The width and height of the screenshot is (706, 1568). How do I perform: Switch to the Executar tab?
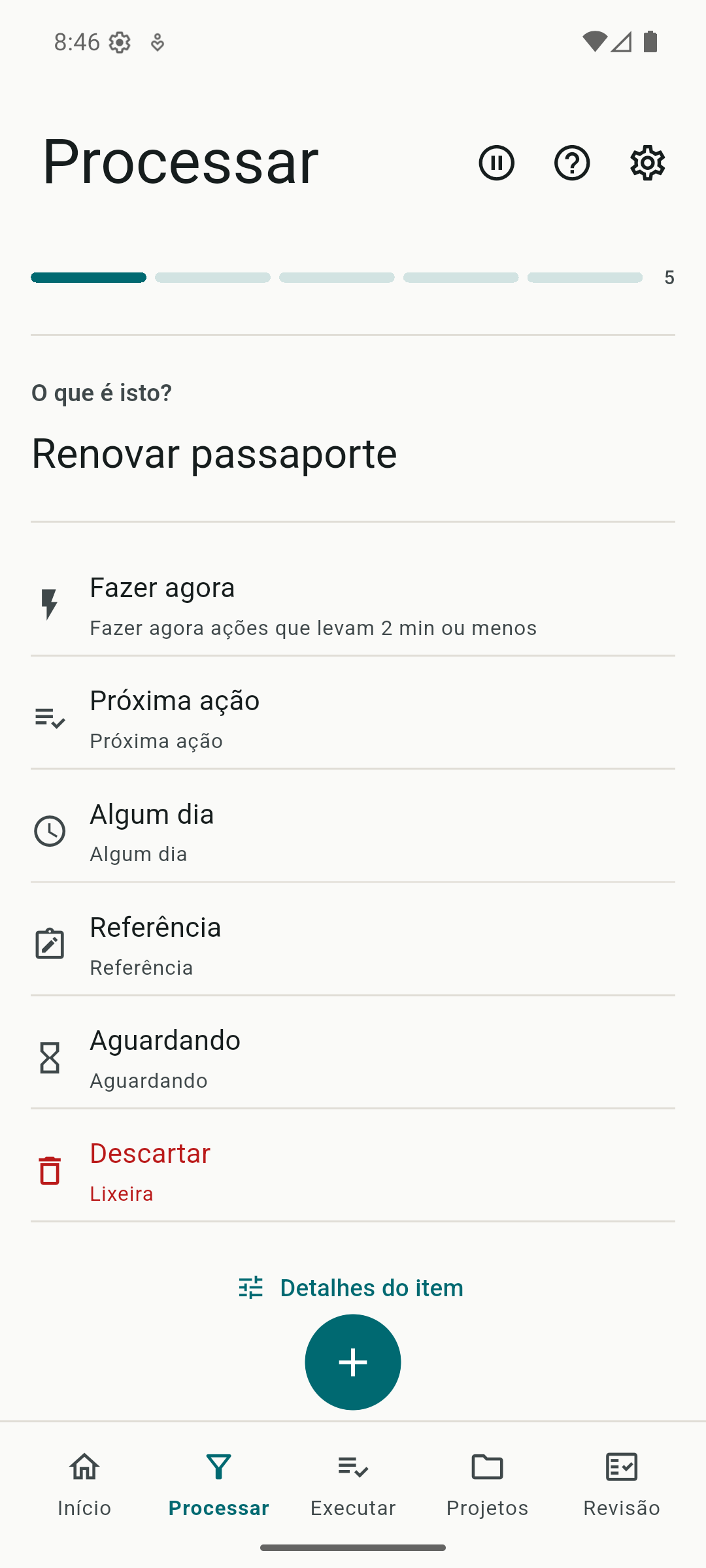[x=353, y=1484]
